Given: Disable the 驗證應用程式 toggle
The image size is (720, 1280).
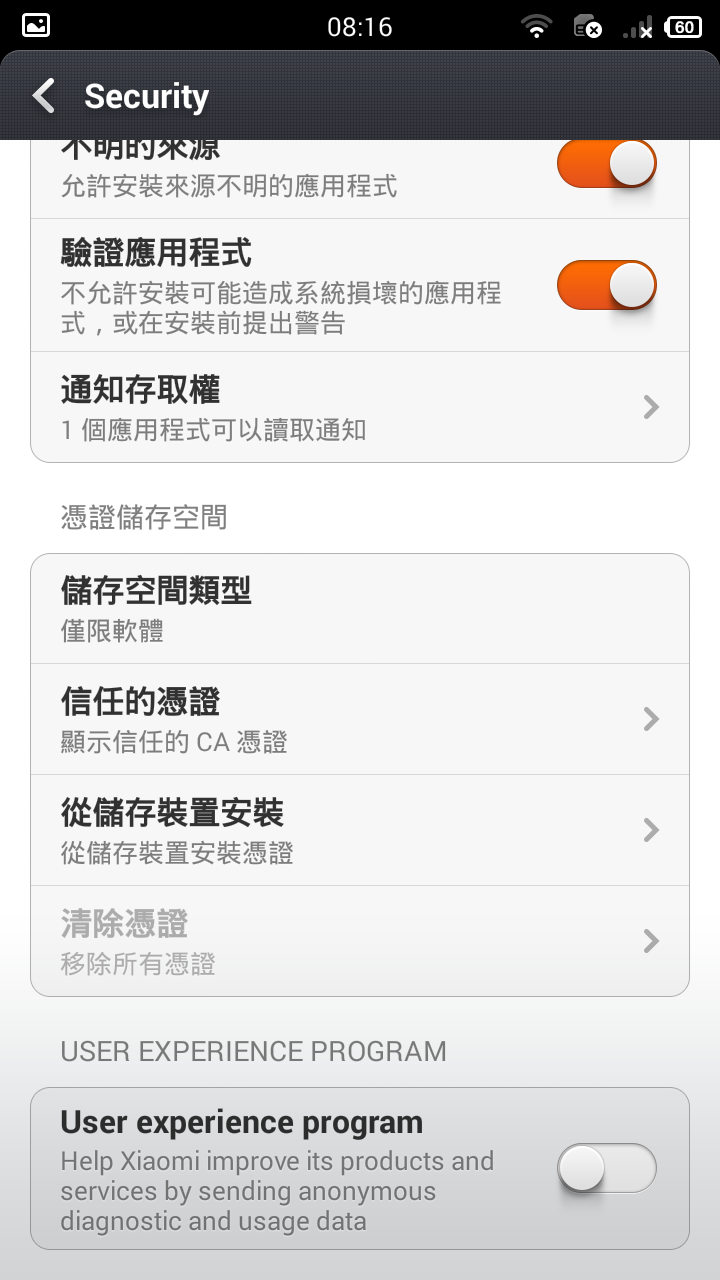Looking at the screenshot, I should click(607, 285).
